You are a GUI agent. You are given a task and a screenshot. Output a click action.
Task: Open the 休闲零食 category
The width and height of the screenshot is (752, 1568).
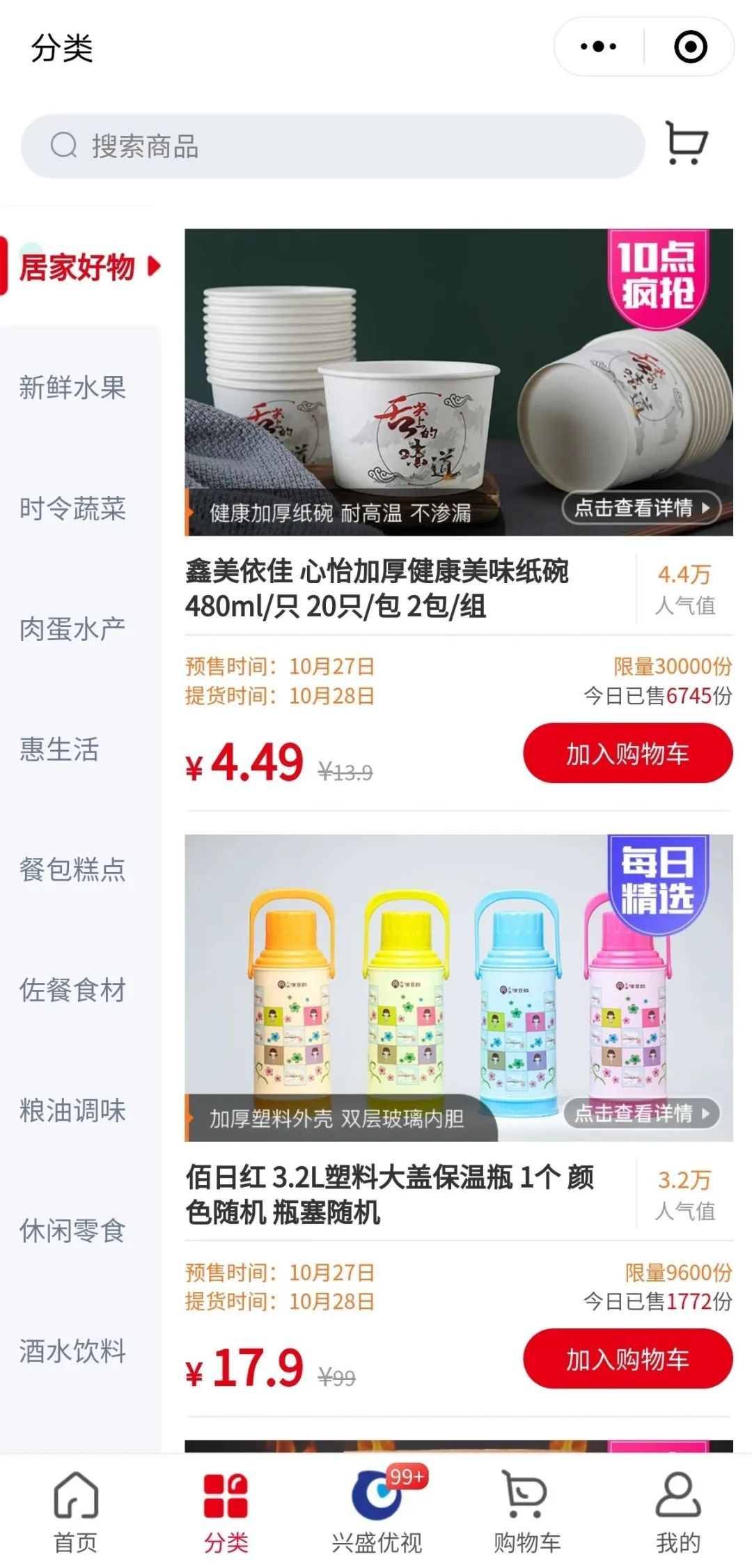pos(73,1232)
